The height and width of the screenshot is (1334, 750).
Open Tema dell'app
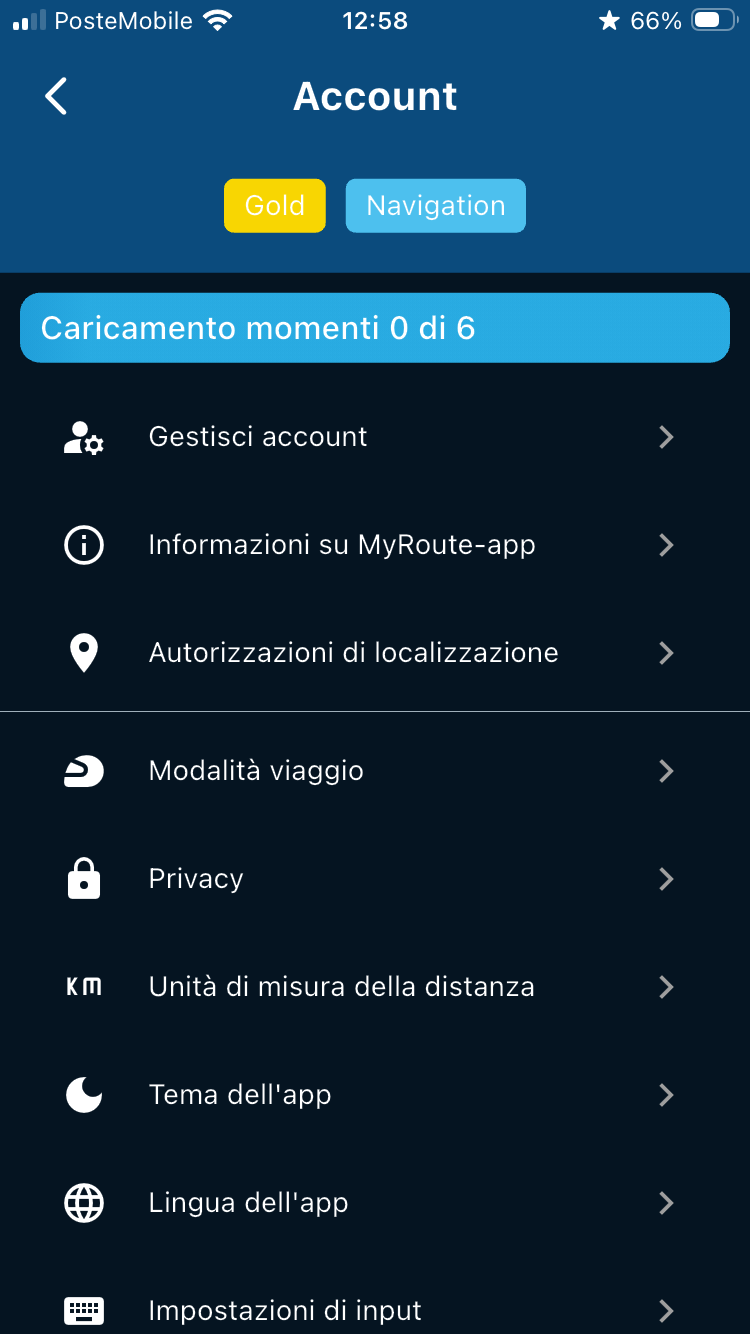375,1095
